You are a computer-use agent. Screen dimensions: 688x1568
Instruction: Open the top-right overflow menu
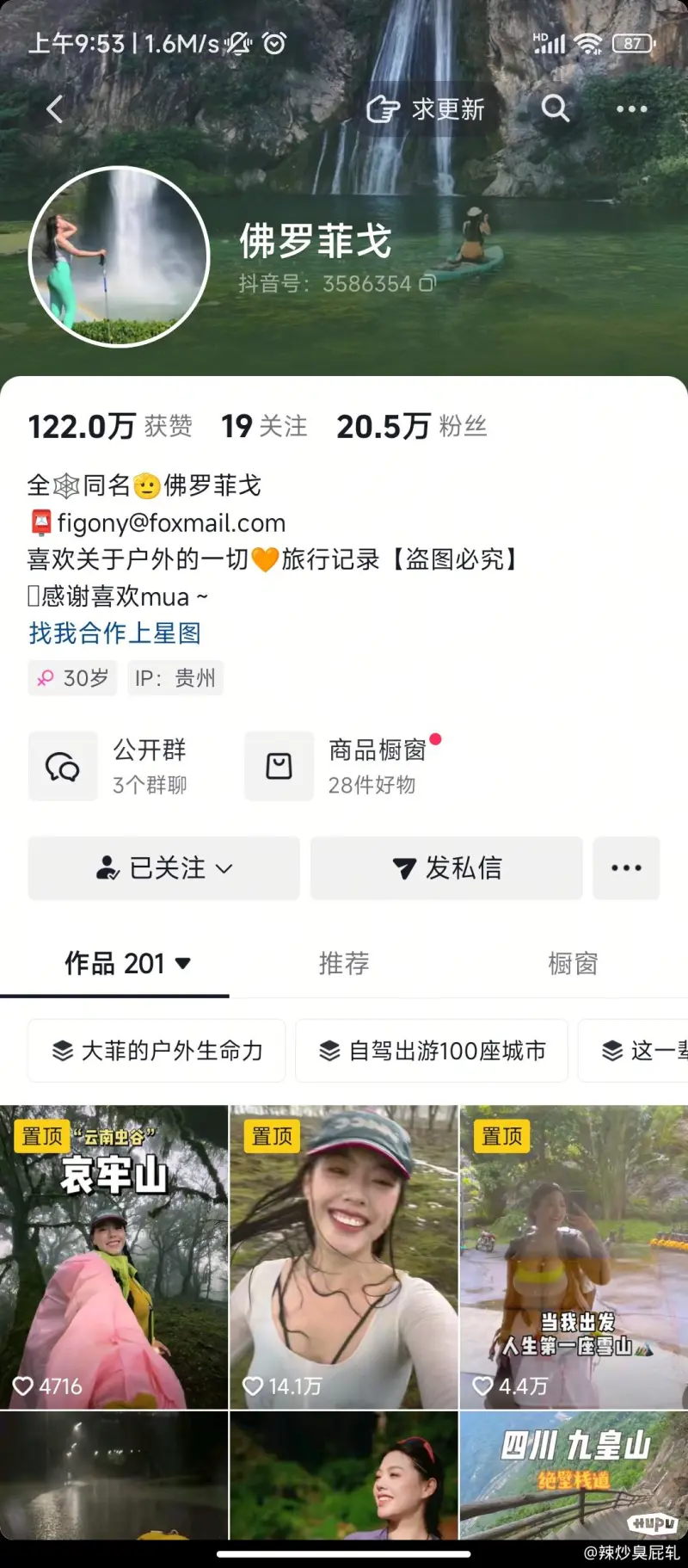(x=631, y=109)
